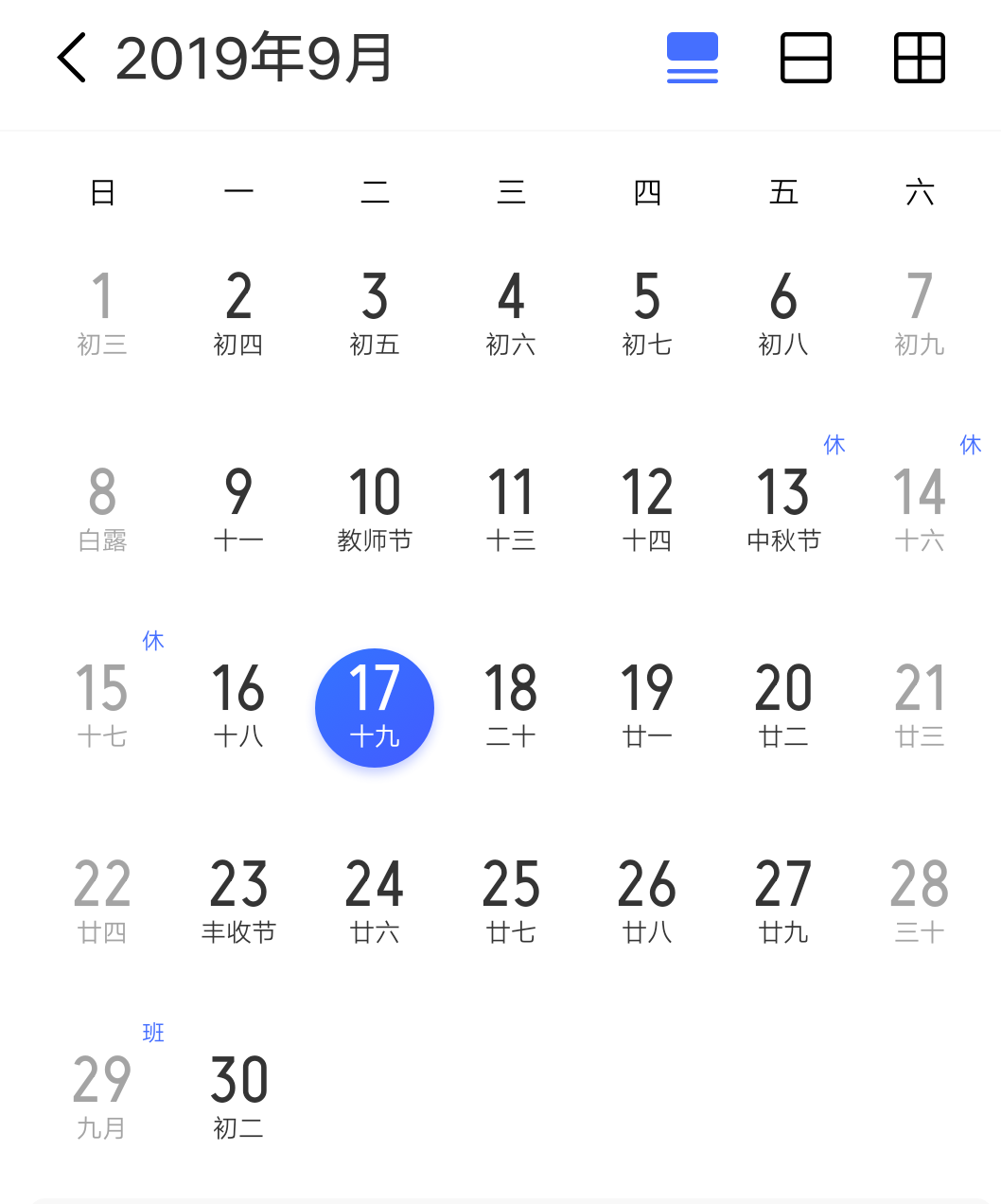Select September 10 教师节
This screenshot has height=1204, width=1001.
tap(375, 509)
